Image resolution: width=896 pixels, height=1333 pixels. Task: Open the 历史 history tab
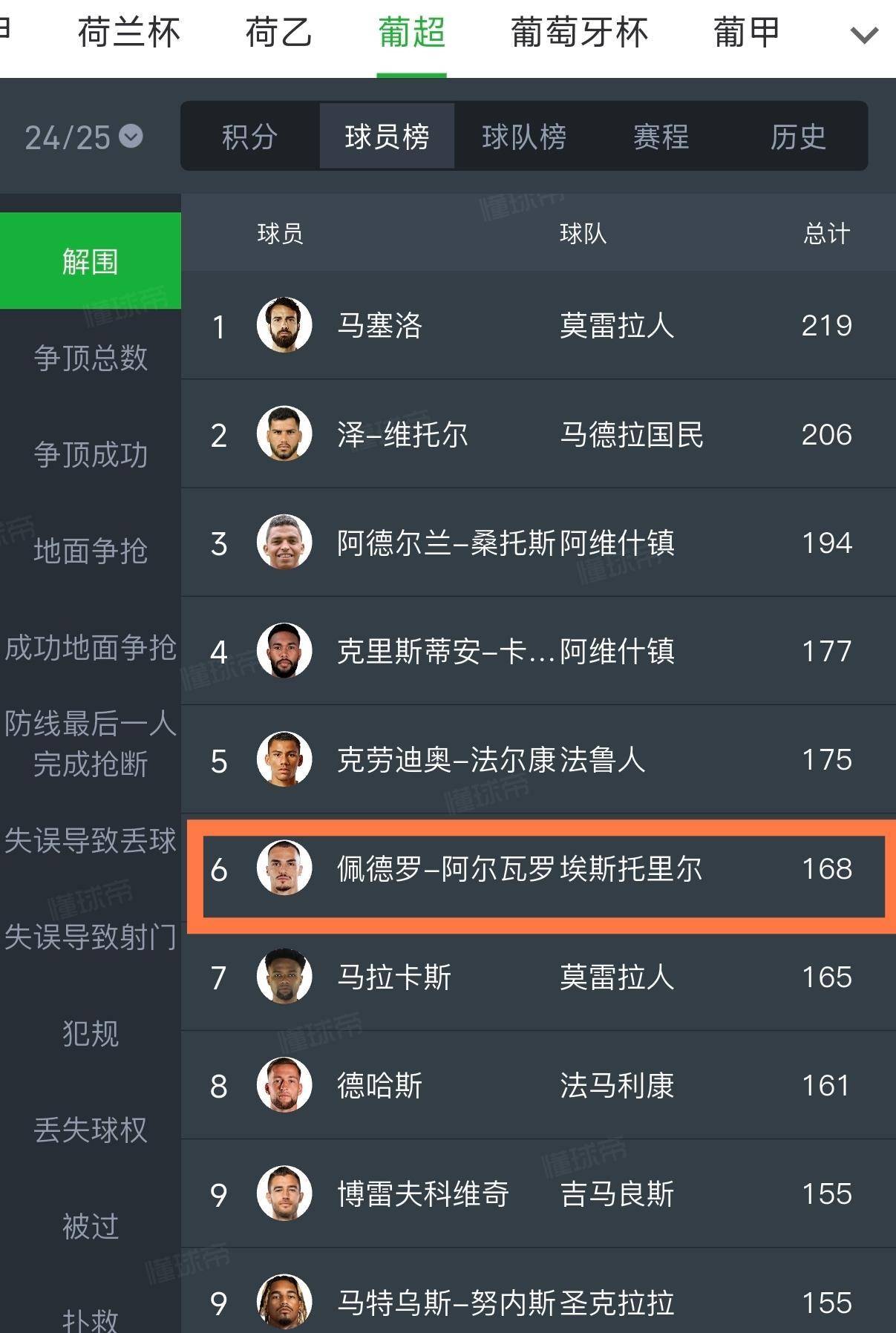tap(798, 137)
